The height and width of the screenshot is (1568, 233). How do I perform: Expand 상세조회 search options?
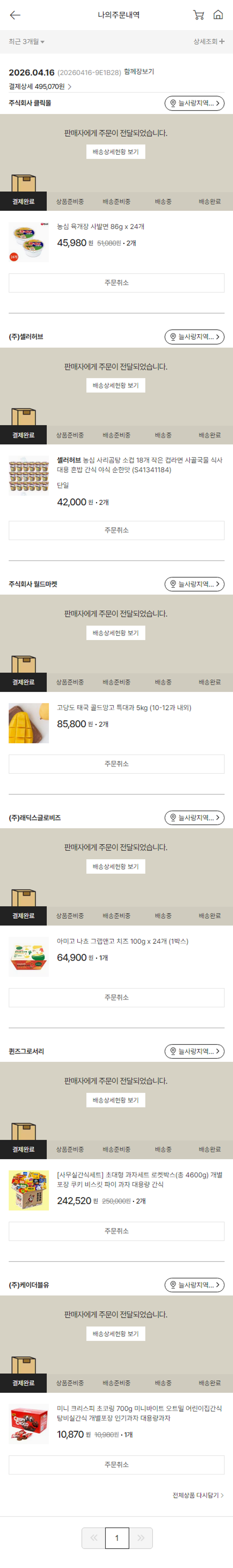pos(208,41)
